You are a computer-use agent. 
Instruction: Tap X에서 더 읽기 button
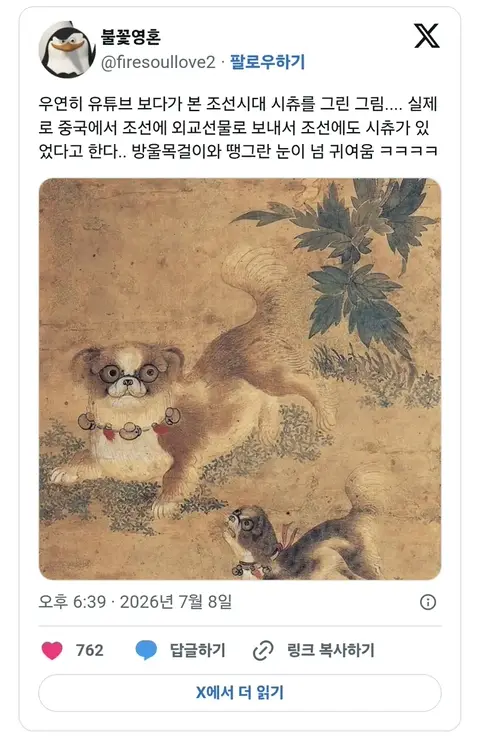[x=240, y=693]
